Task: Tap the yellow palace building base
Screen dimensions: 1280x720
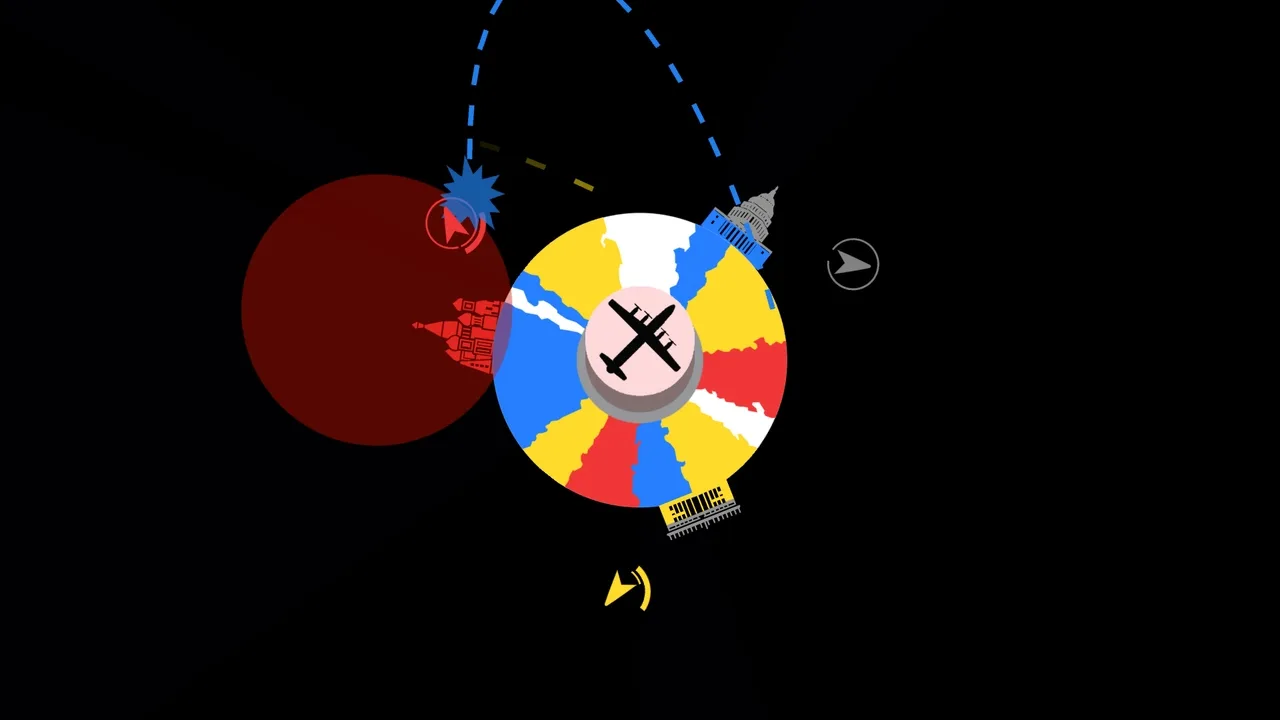Action: tap(700, 511)
